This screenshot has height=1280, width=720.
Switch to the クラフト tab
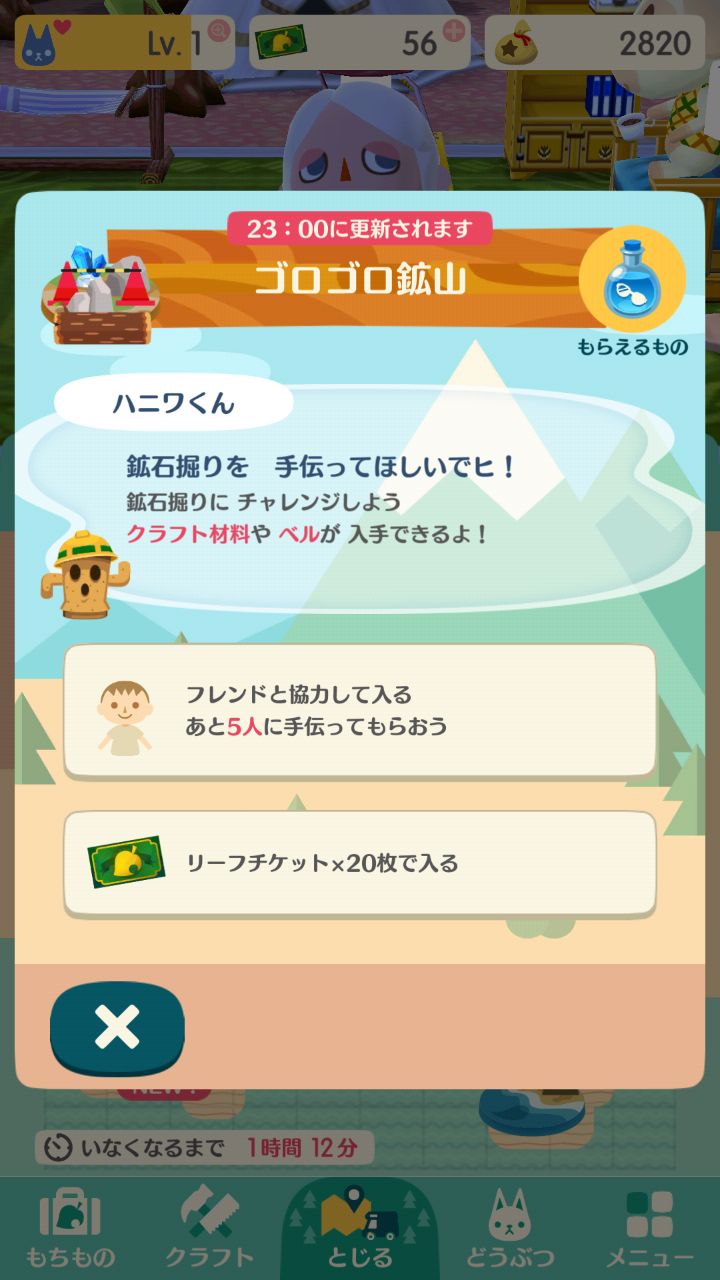pos(209,1228)
